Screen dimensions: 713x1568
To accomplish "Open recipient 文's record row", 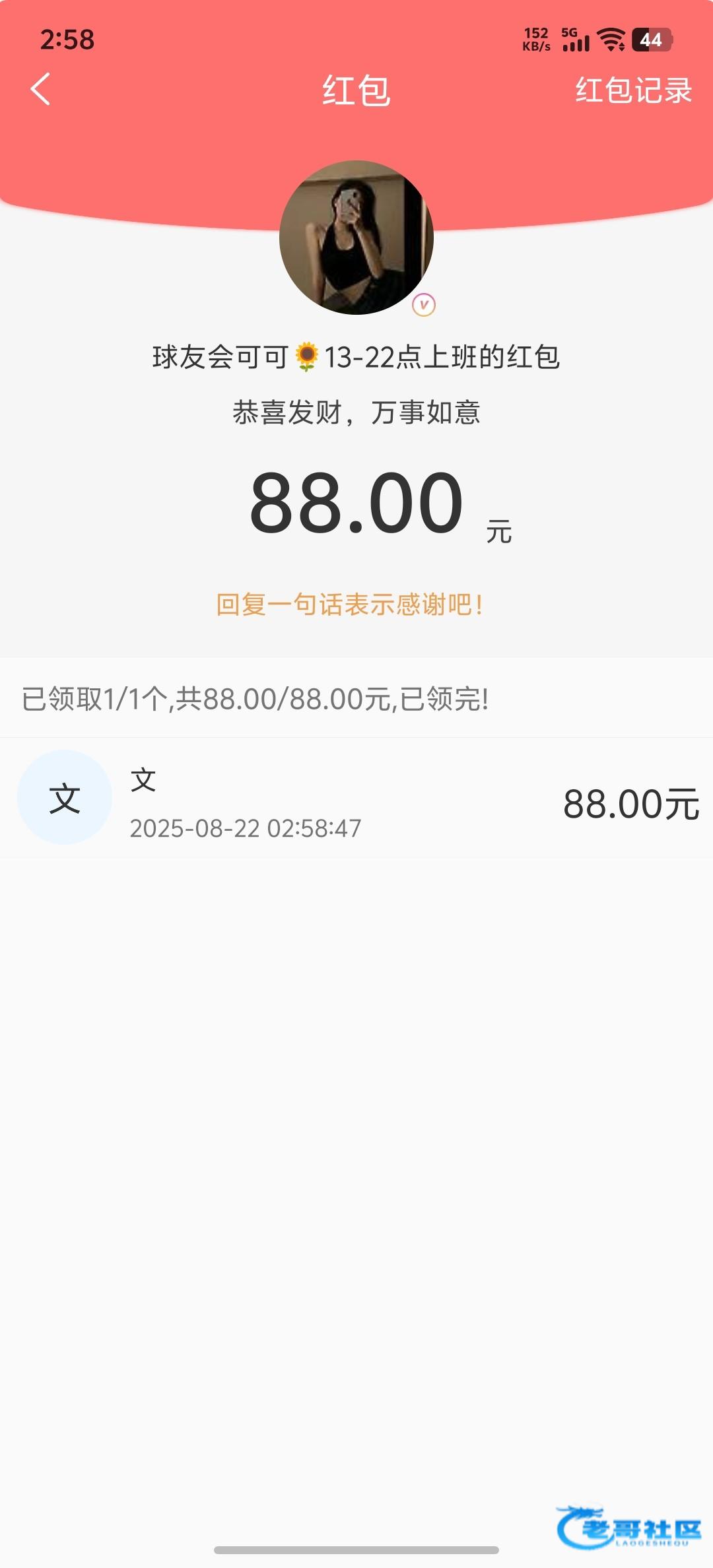I will [x=356, y=797].
